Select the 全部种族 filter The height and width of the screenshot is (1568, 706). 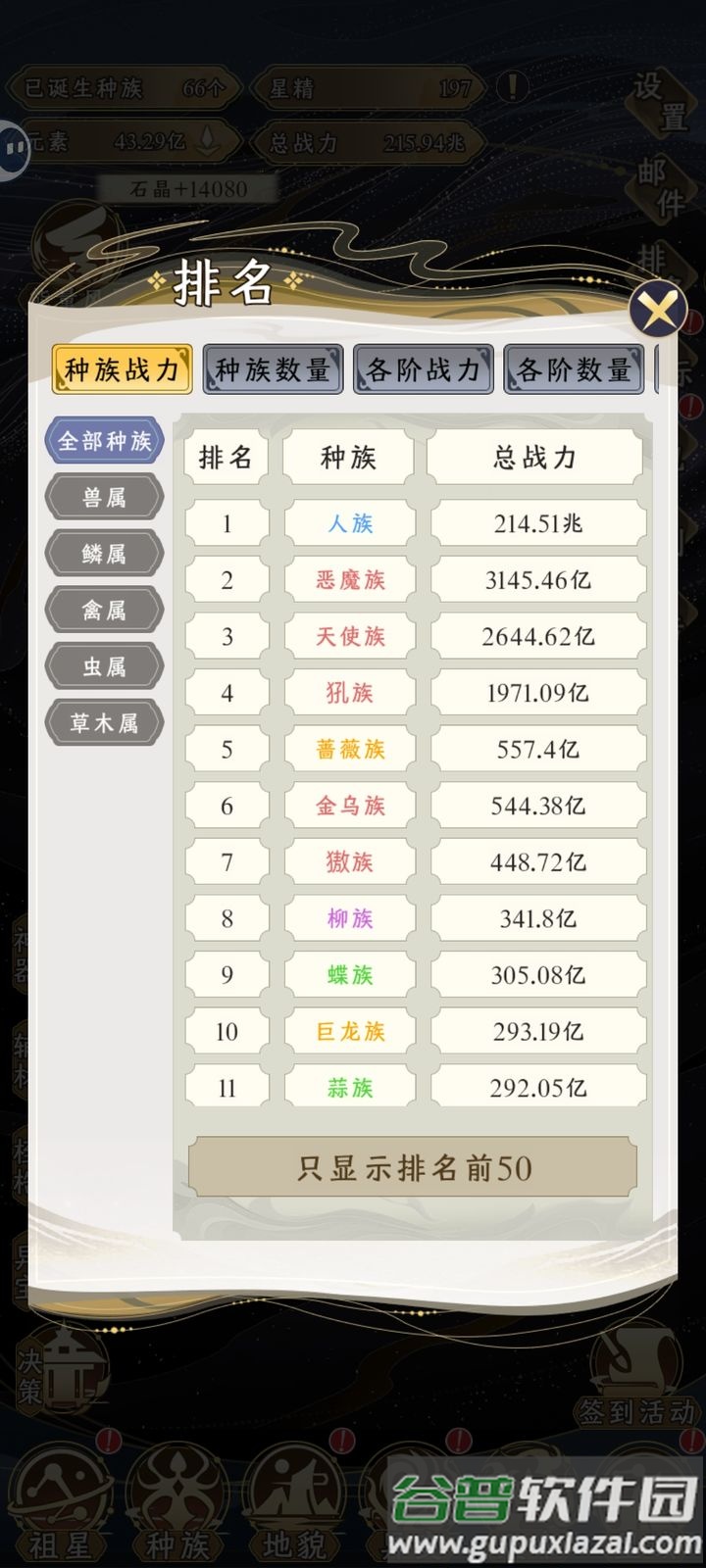[104, 440]
